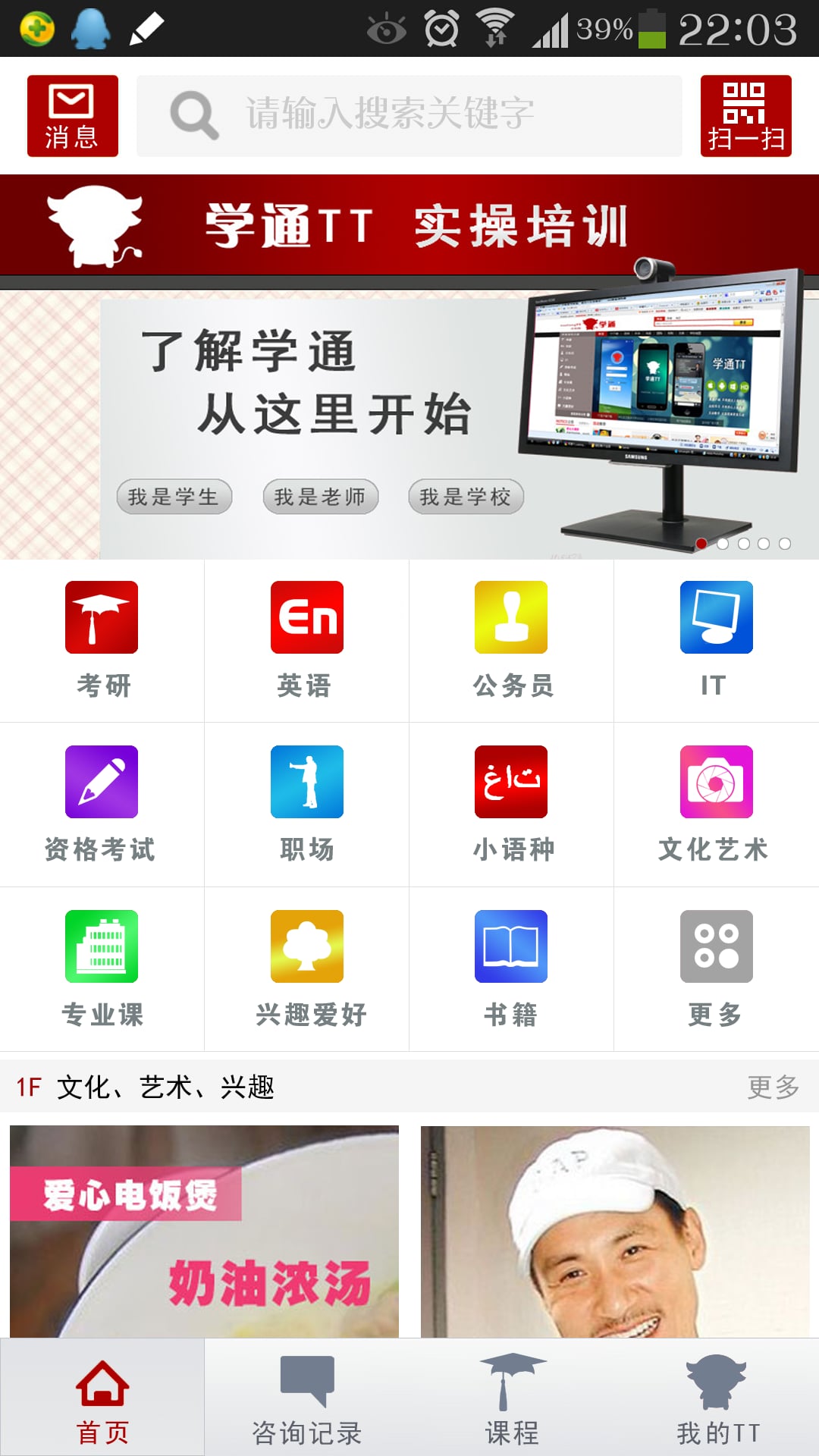This screenshot has width=819, height=1456.
Task: Open the 扫一扫 QR scanner
Action: point(746,116)
